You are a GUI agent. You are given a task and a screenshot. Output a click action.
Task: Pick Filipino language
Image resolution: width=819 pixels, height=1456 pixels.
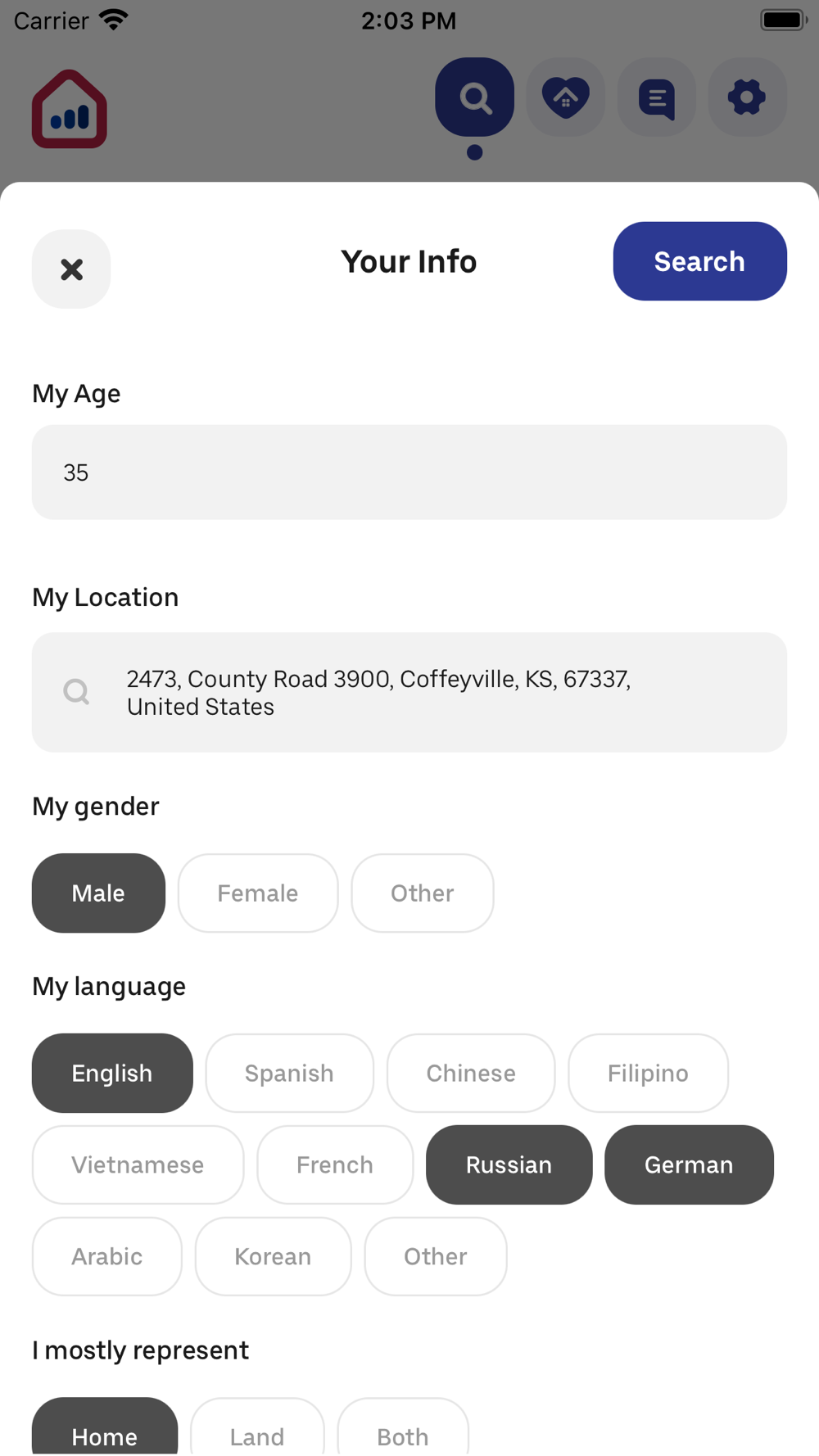click(x=648, y=1074)
